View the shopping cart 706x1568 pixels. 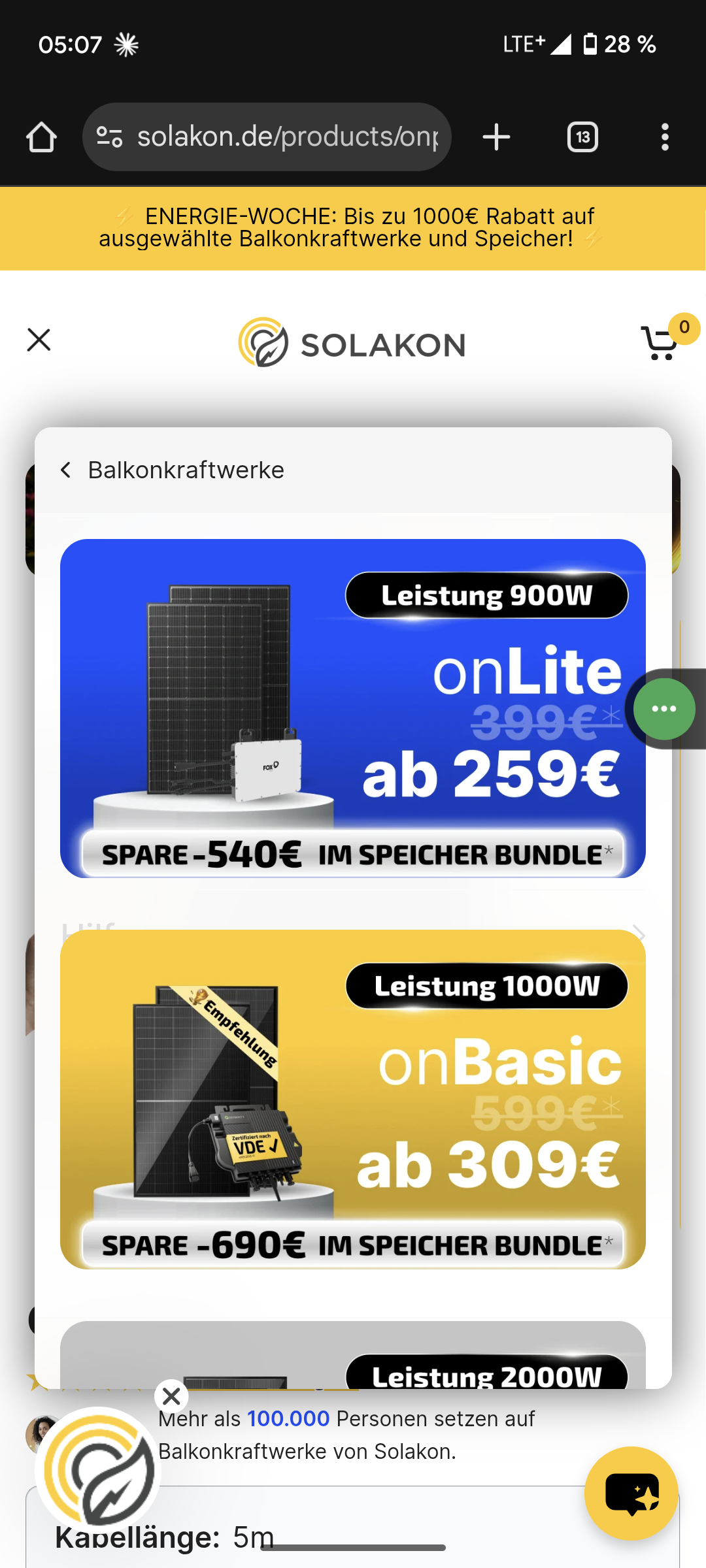(662, 342)
